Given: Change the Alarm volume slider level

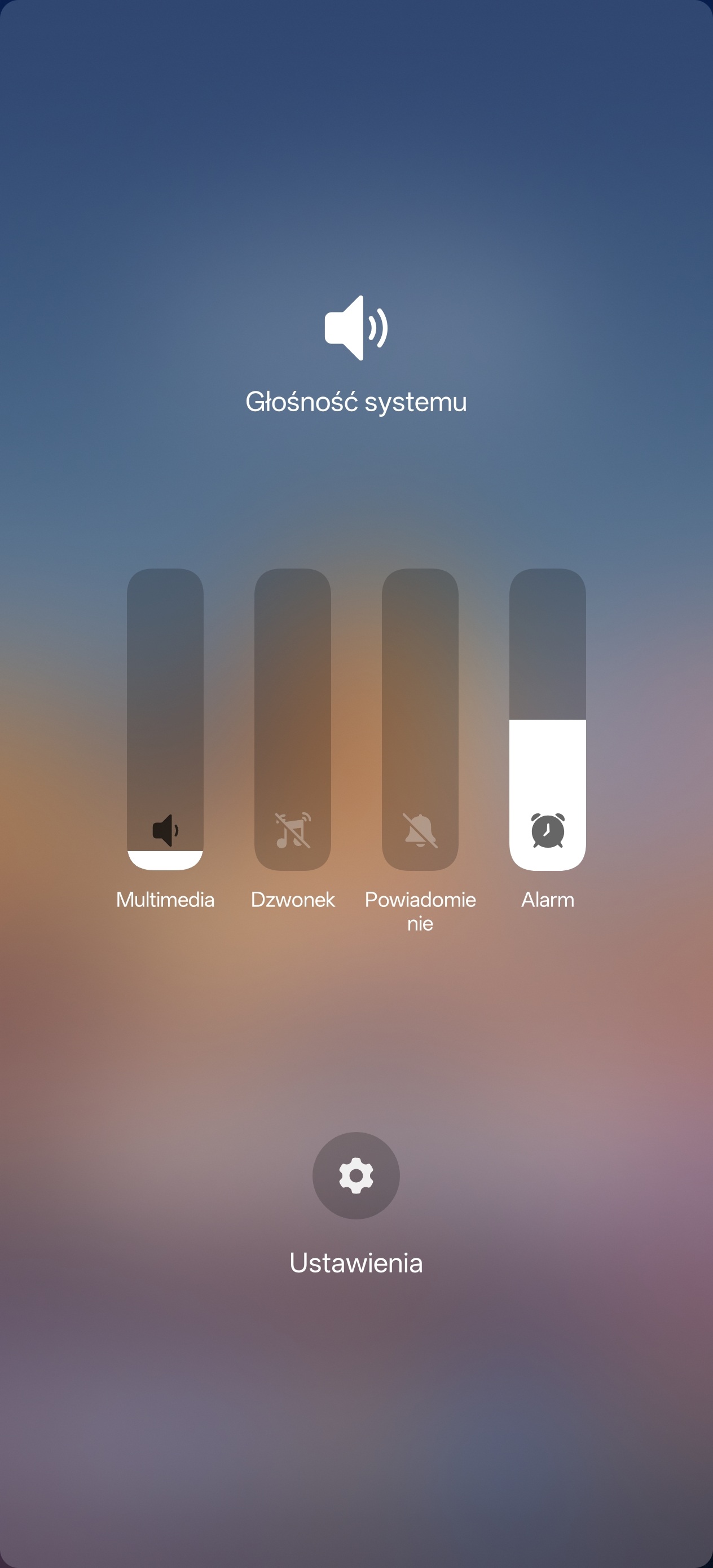Looking at the screenshot, I should (x=547, y=720).
